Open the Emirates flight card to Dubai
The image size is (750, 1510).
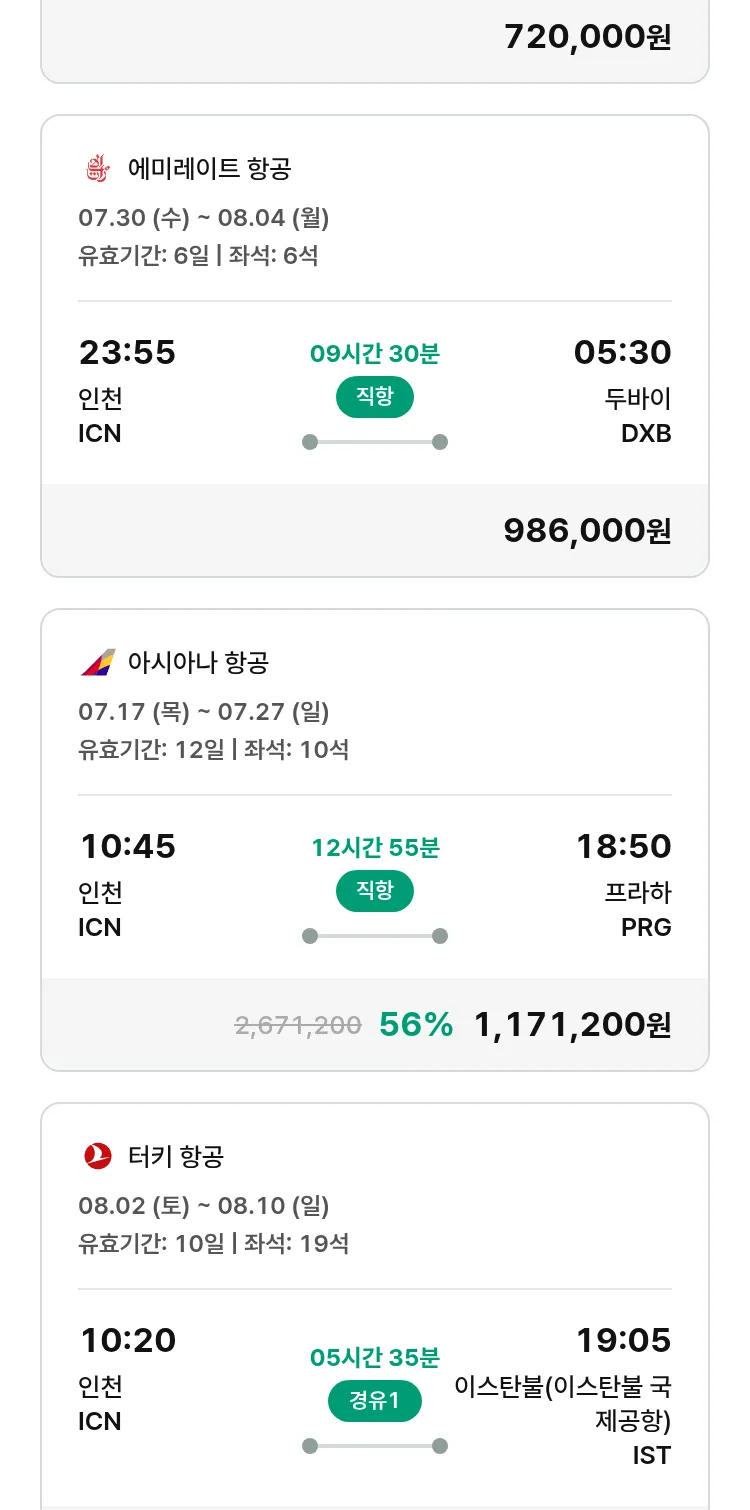coord(375,346)
